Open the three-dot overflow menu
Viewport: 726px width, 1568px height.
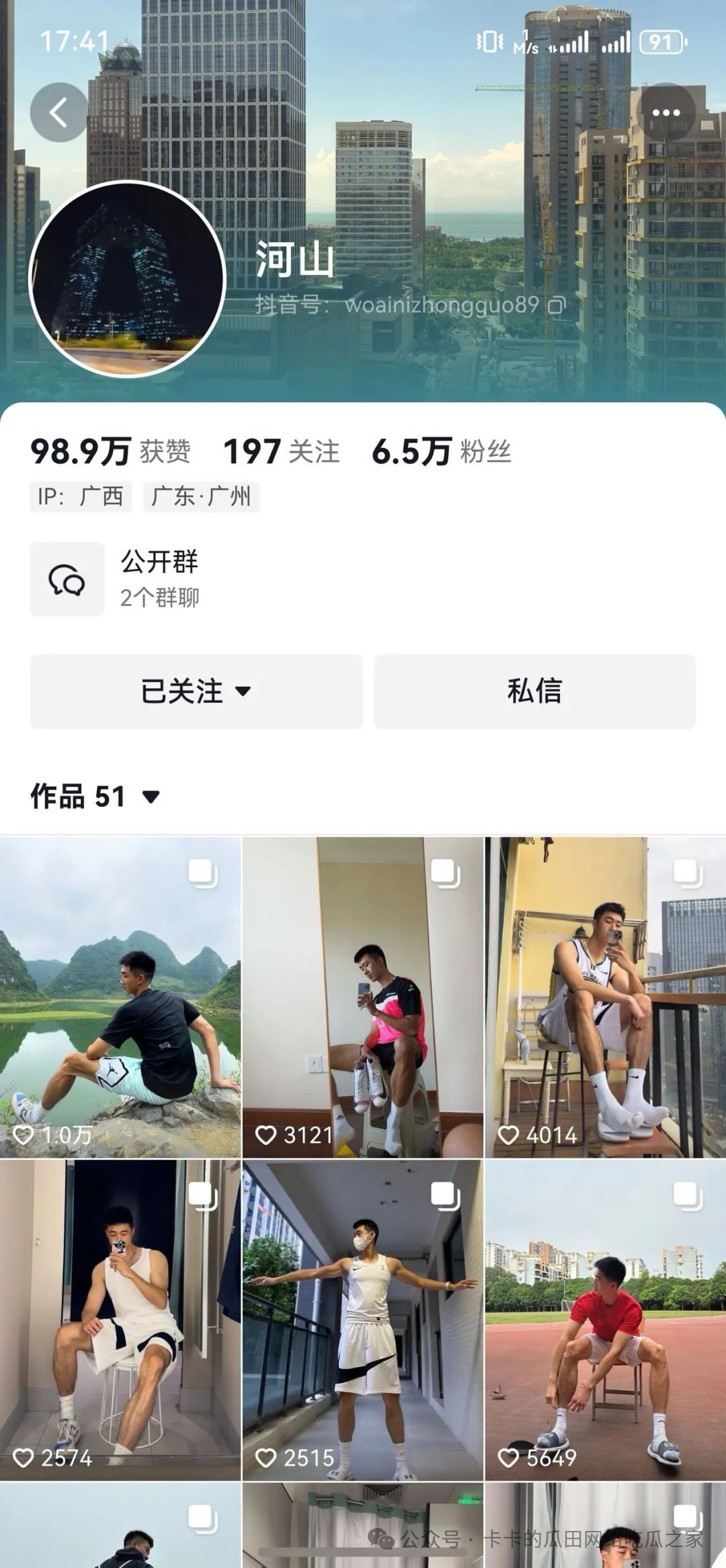[665, 112]
